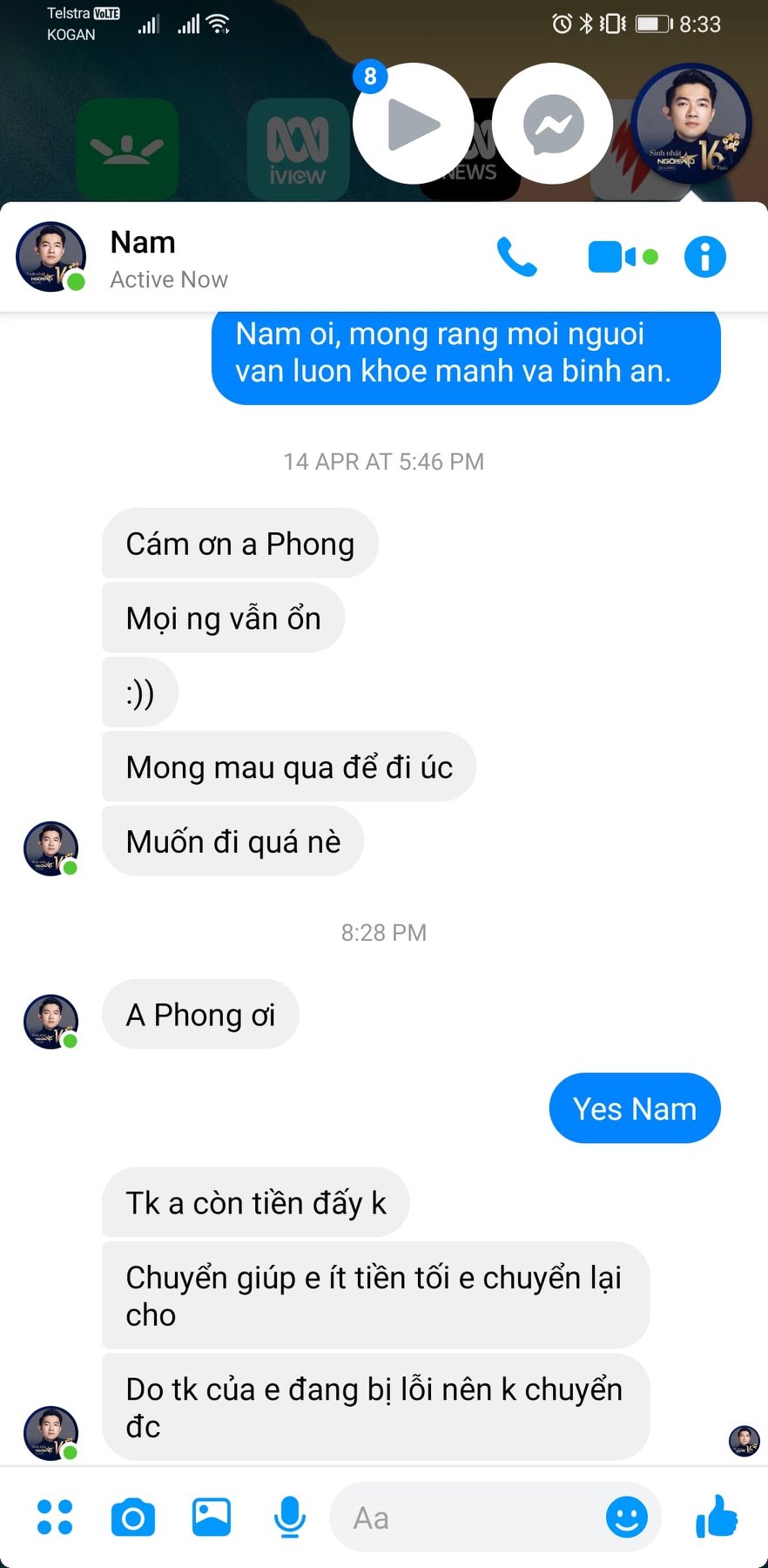Open the camera to take a photo
The height and width of the screenshot is (1568, 768).
[x=133, y=1517]
